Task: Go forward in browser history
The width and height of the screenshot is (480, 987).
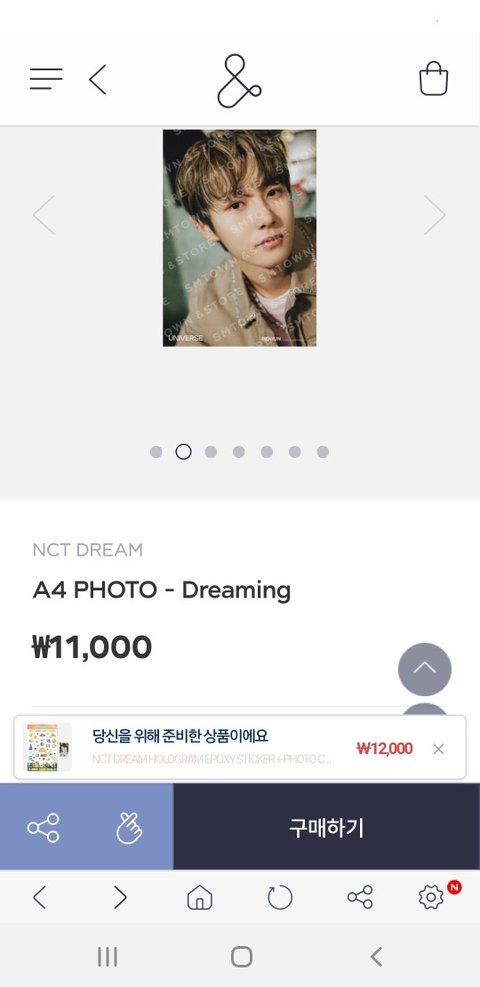Action: (x=120, y=897)
